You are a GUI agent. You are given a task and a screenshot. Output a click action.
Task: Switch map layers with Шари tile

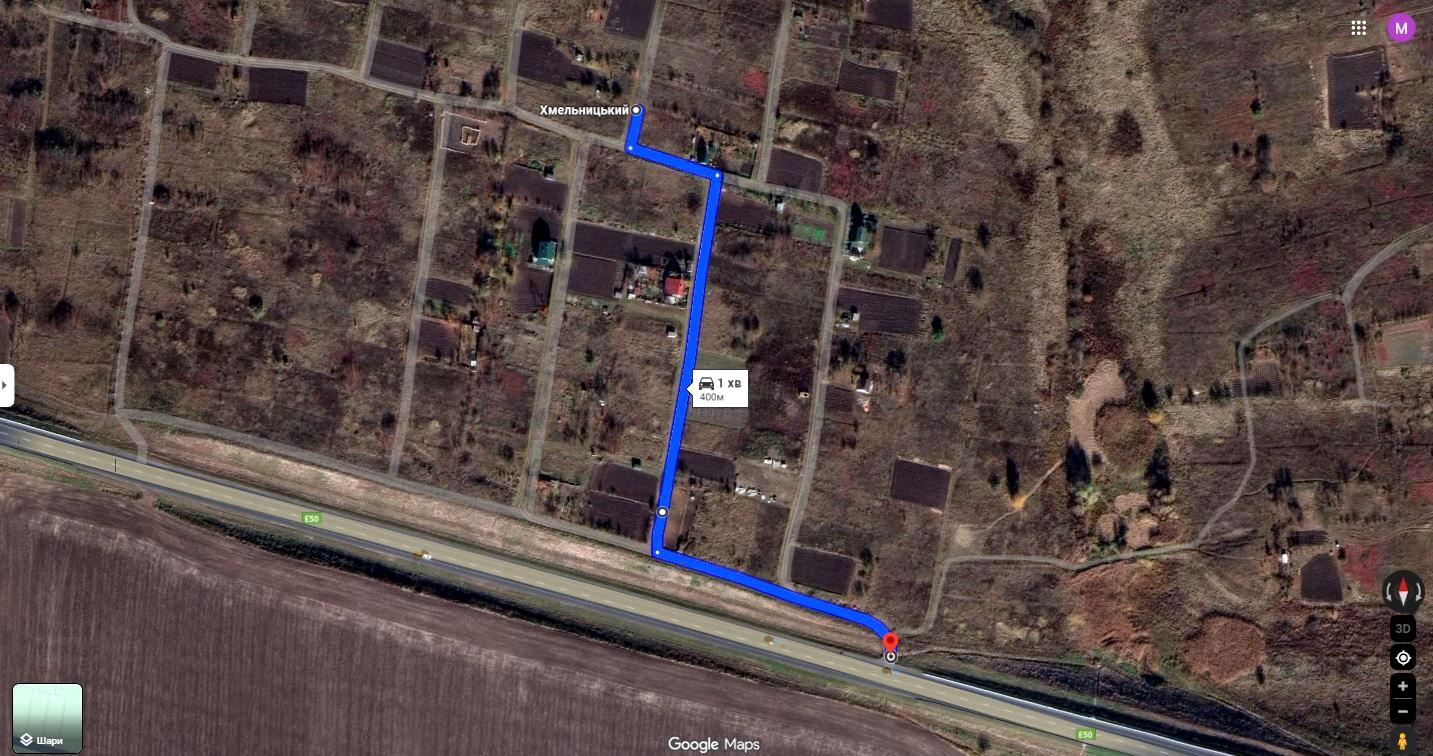point(47,718)
